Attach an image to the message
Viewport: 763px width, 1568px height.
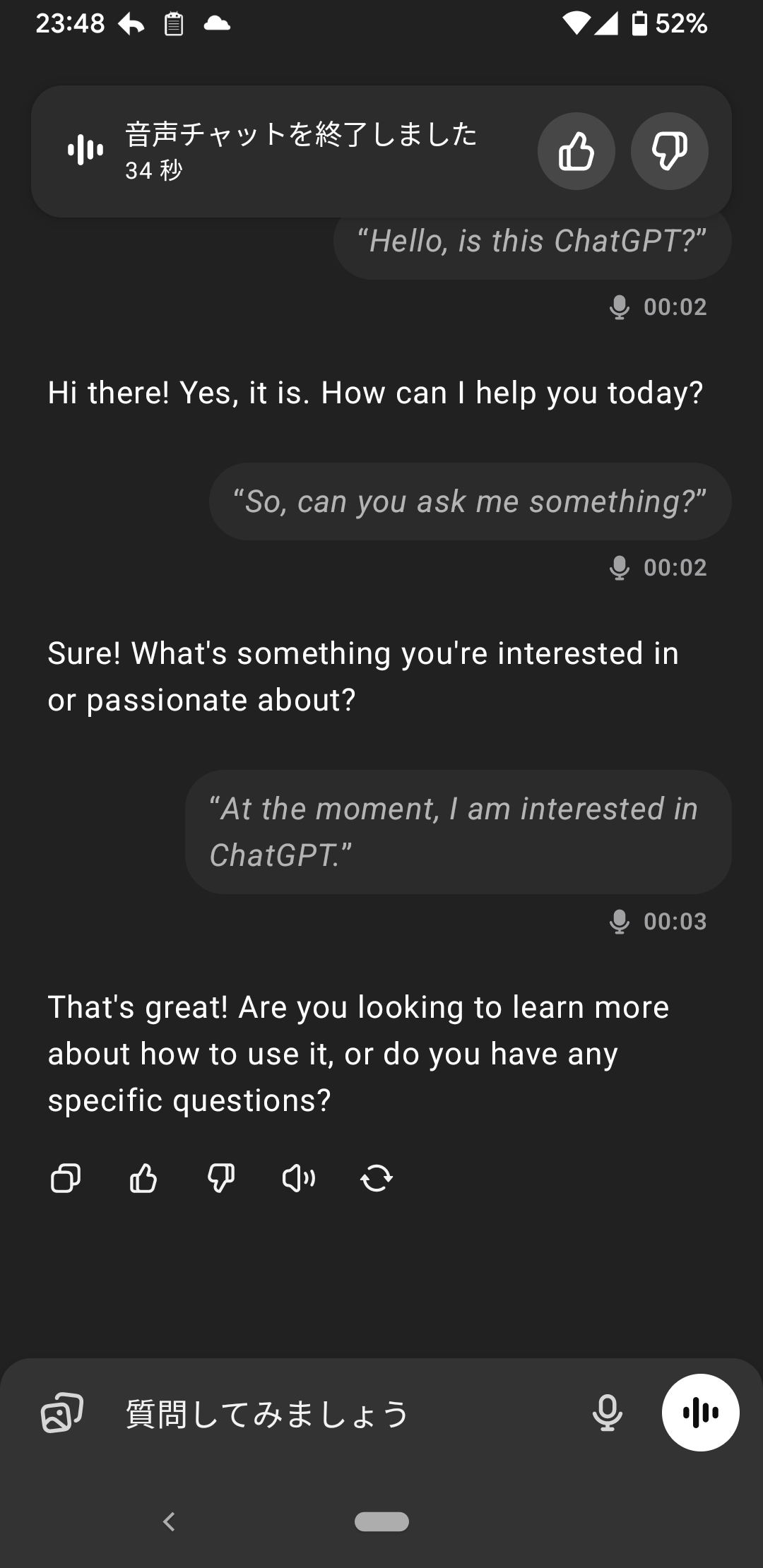(x=62, y=1413)
